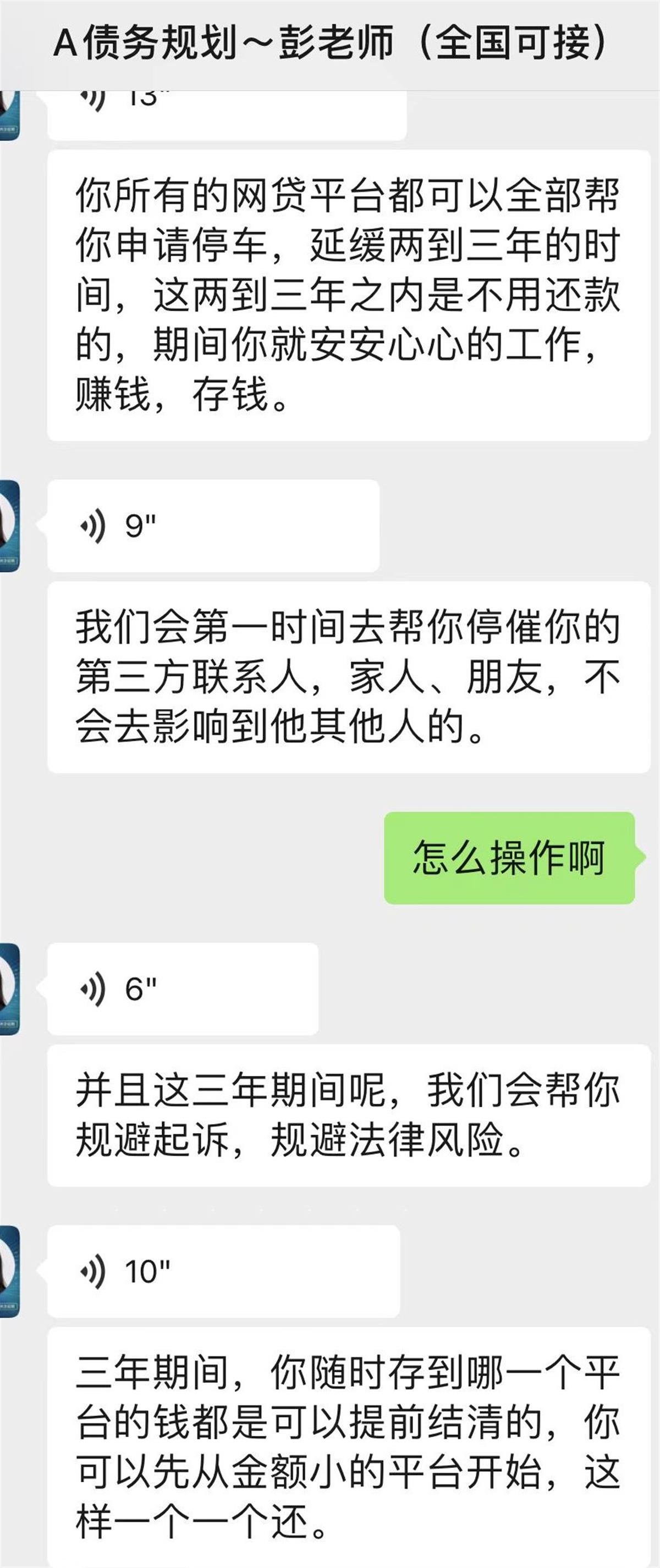Play the 6-second voice message

183,989
